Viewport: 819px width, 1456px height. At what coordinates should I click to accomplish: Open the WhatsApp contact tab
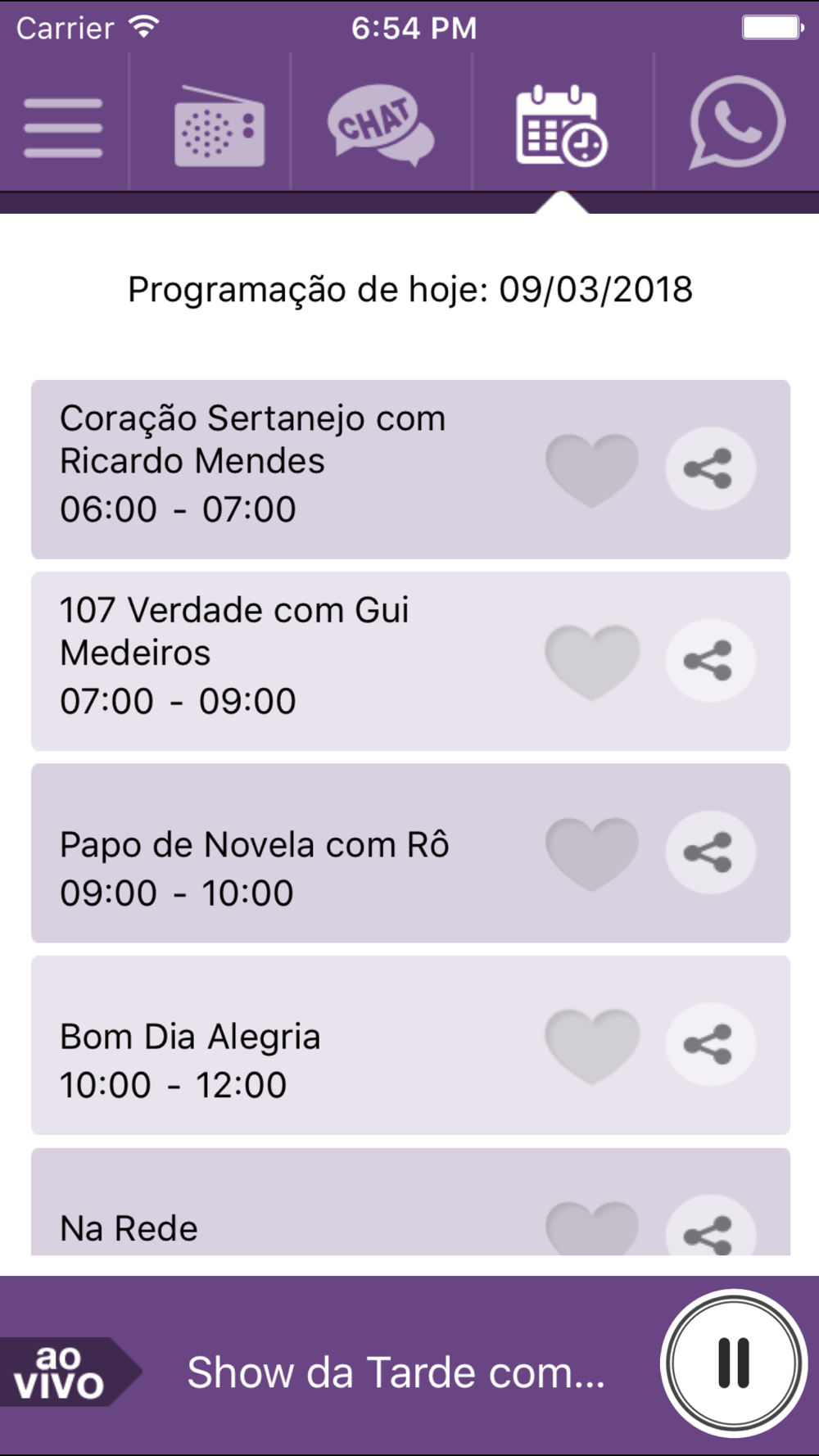[x=737, y=123]
